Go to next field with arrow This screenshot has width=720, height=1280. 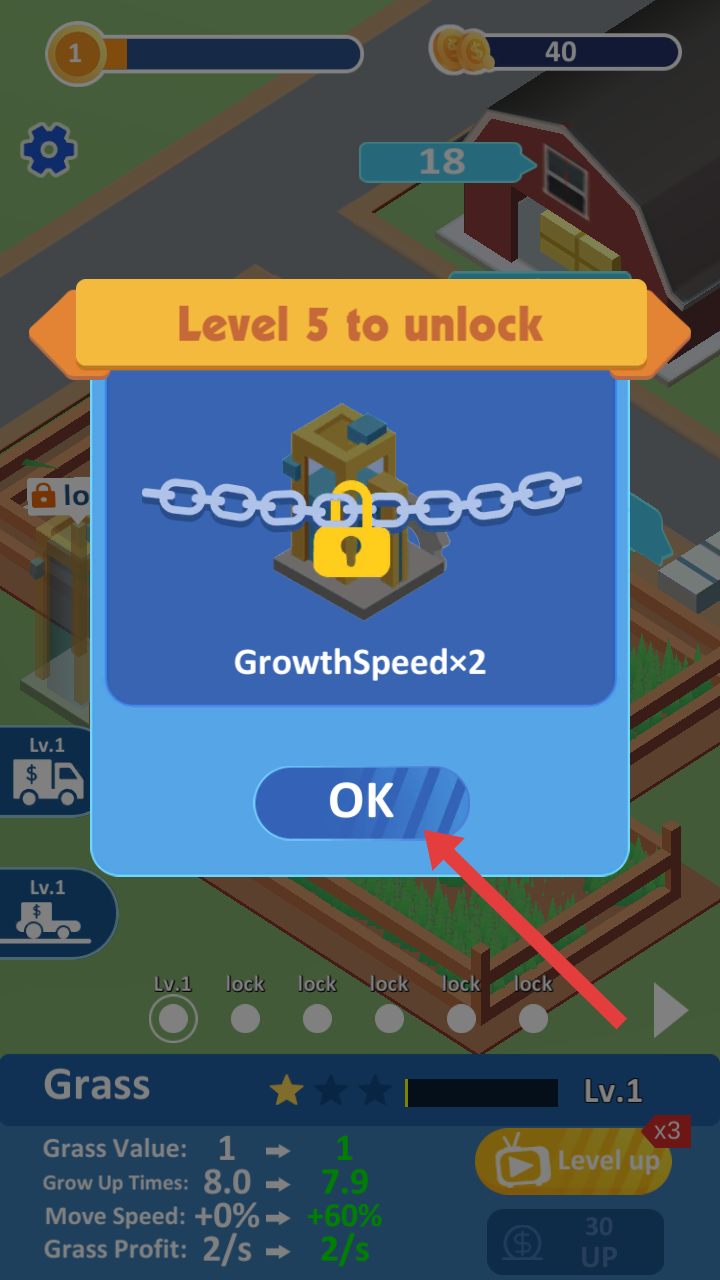(669, 1010)
